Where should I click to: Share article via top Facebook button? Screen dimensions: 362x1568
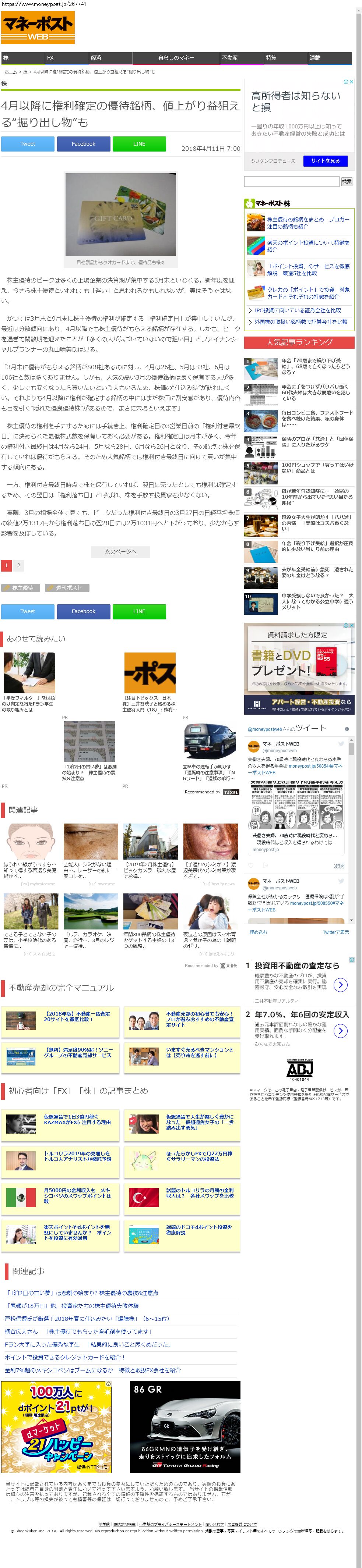pyautogui.click(x=84, y=144)
